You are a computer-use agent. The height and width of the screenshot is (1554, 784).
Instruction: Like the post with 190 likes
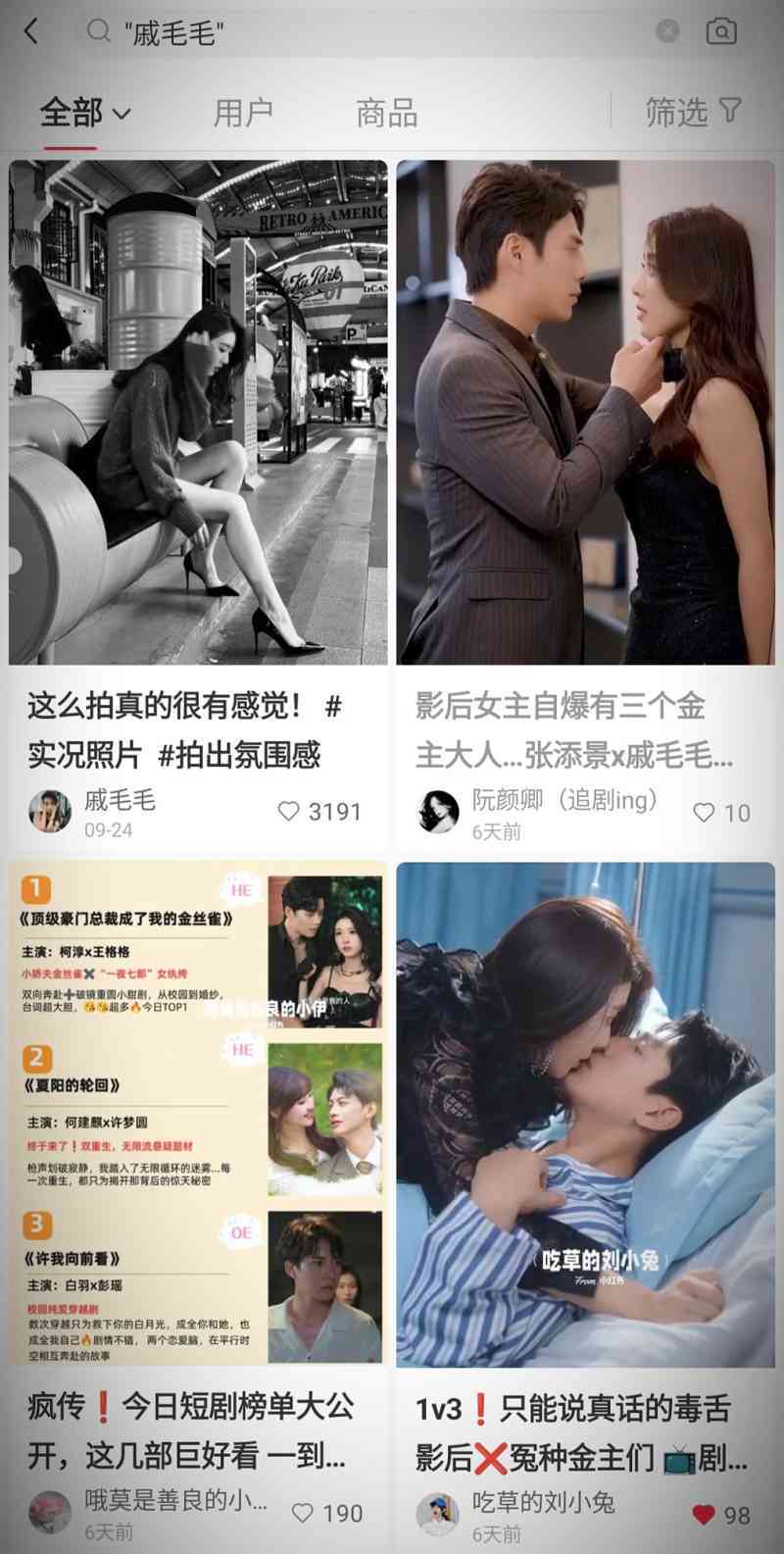(304, 1513)
